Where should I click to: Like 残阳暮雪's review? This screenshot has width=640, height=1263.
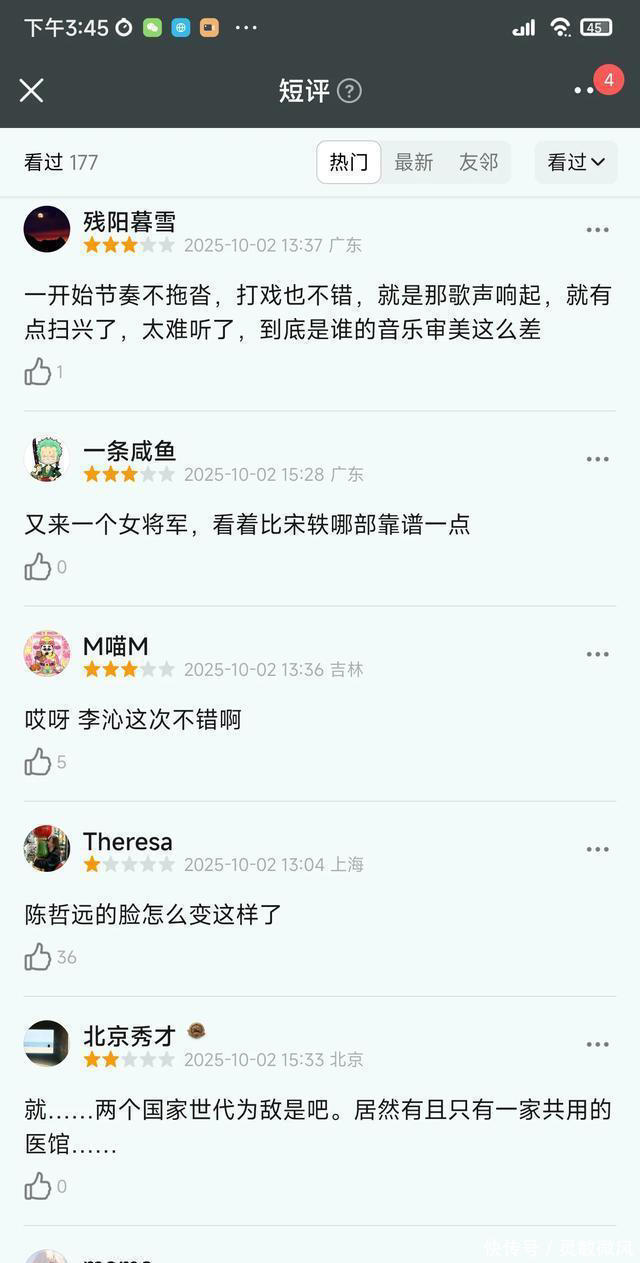pos(38,372)
